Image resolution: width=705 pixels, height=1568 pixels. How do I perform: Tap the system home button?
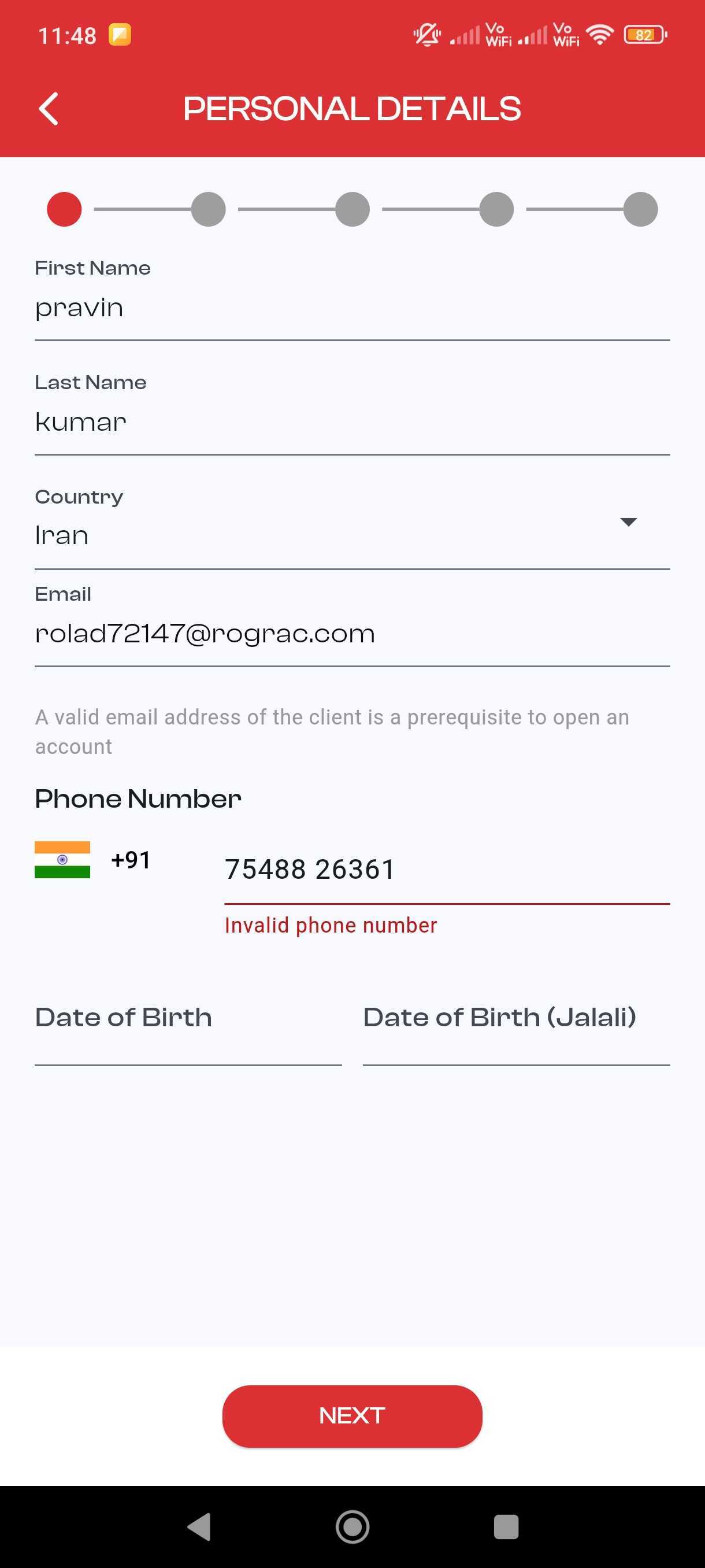point(352,1526)
